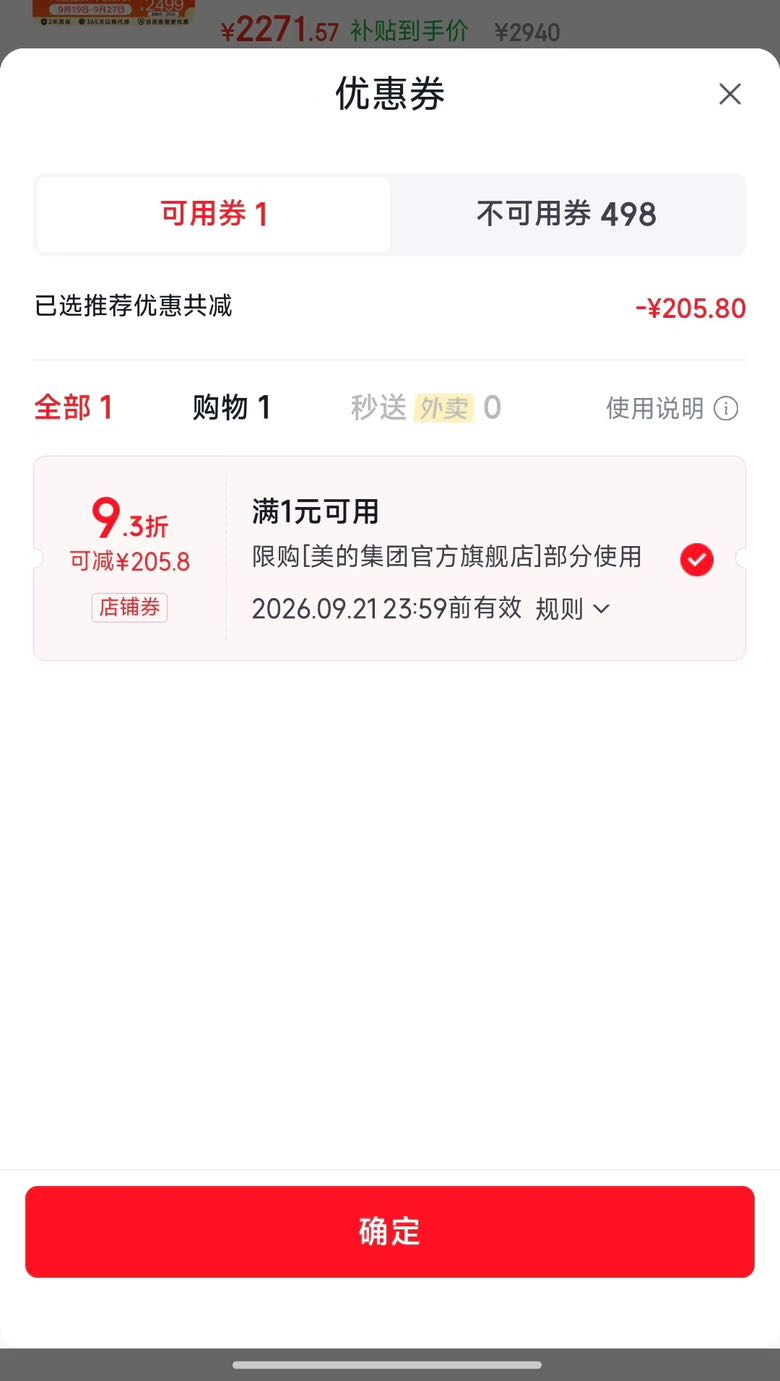780x1381 pixels.
Task: Switch to the 不可用券 498 tab
Action: tap(567, 215)
